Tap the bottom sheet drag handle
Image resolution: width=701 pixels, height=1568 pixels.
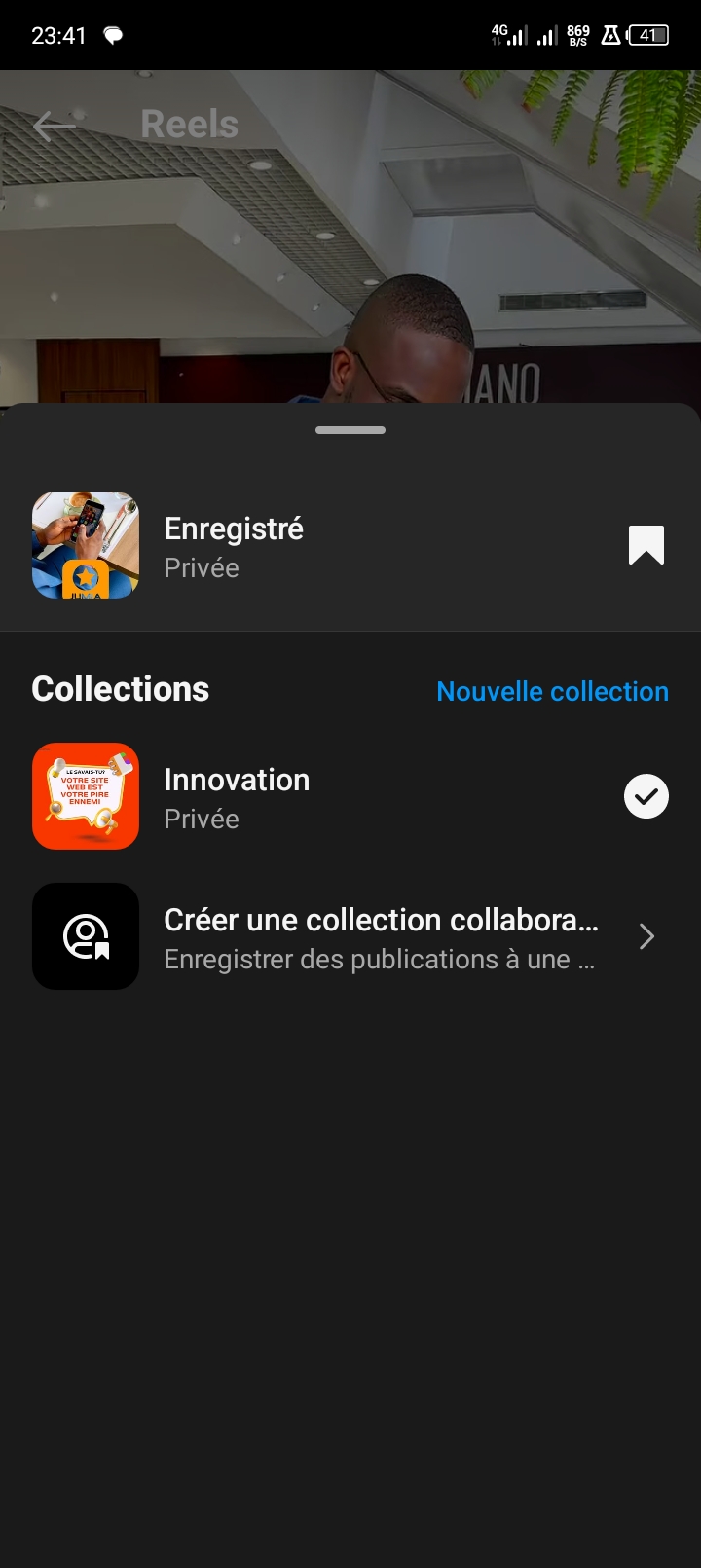[x=350, y=430]
